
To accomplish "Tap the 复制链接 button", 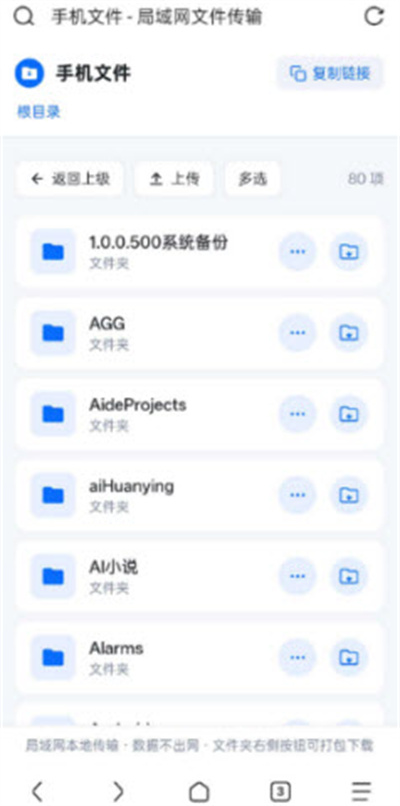I will tap(330, 74).
